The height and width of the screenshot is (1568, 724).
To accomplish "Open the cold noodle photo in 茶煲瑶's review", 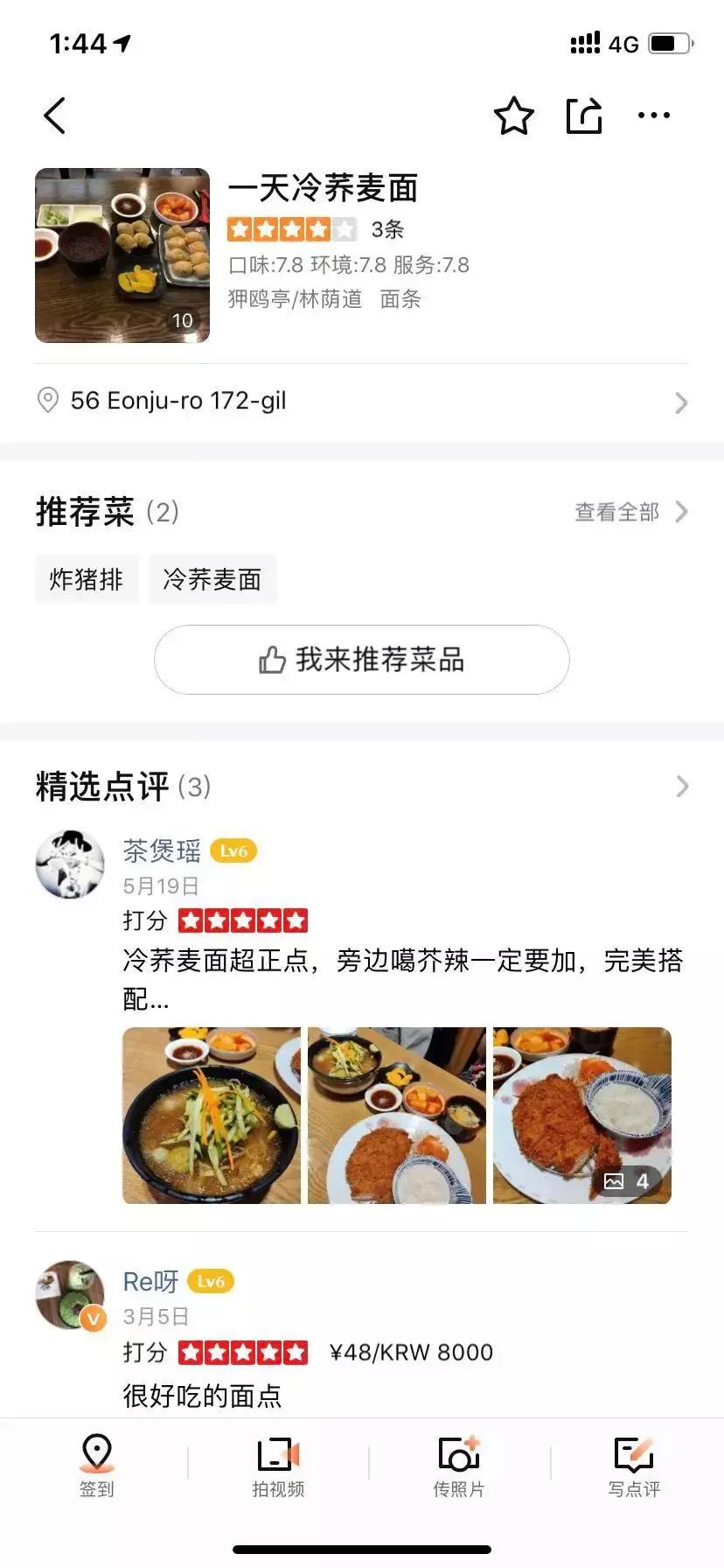I will pos(210,1115).
